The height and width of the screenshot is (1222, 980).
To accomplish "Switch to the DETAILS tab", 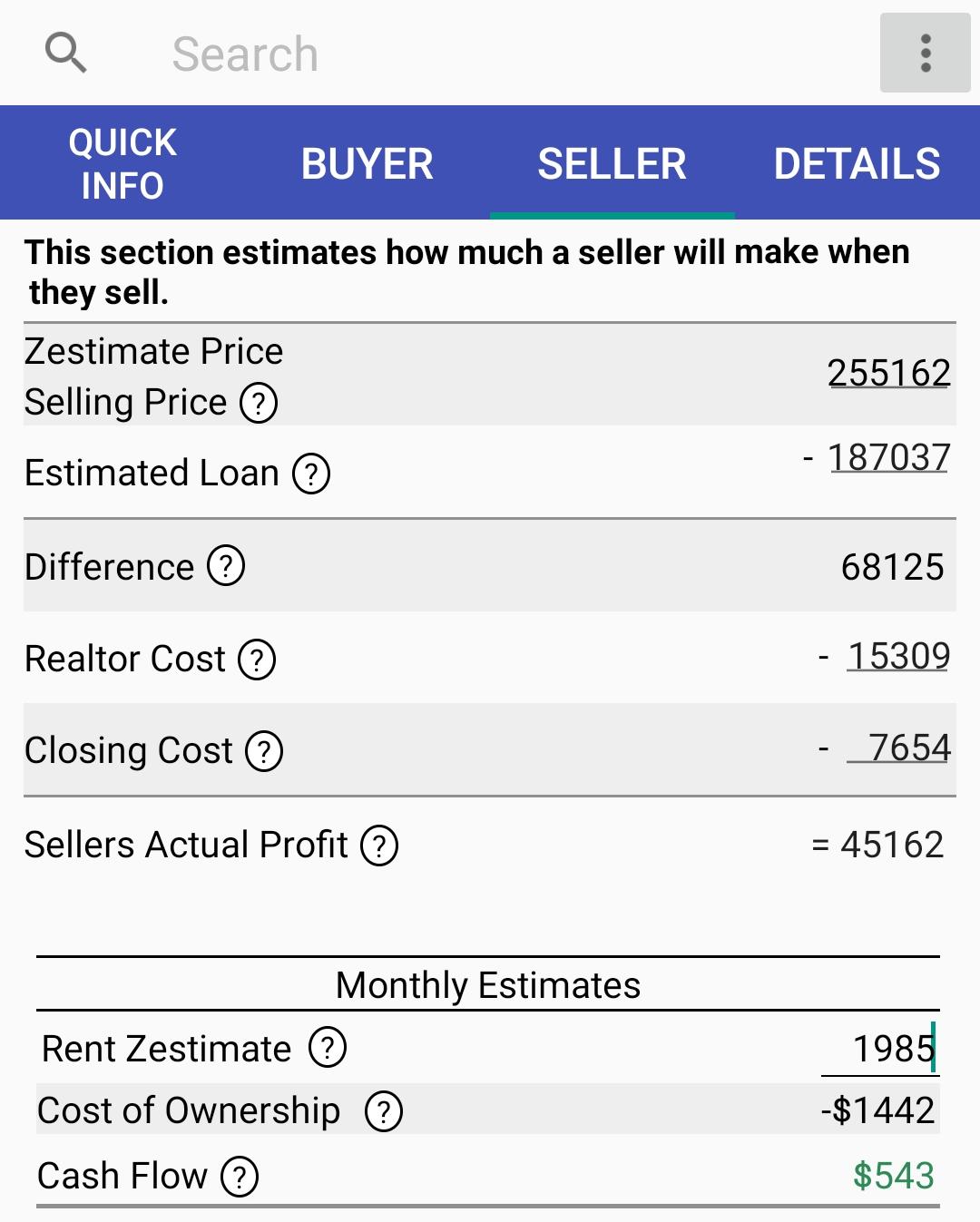I will 857,163.
